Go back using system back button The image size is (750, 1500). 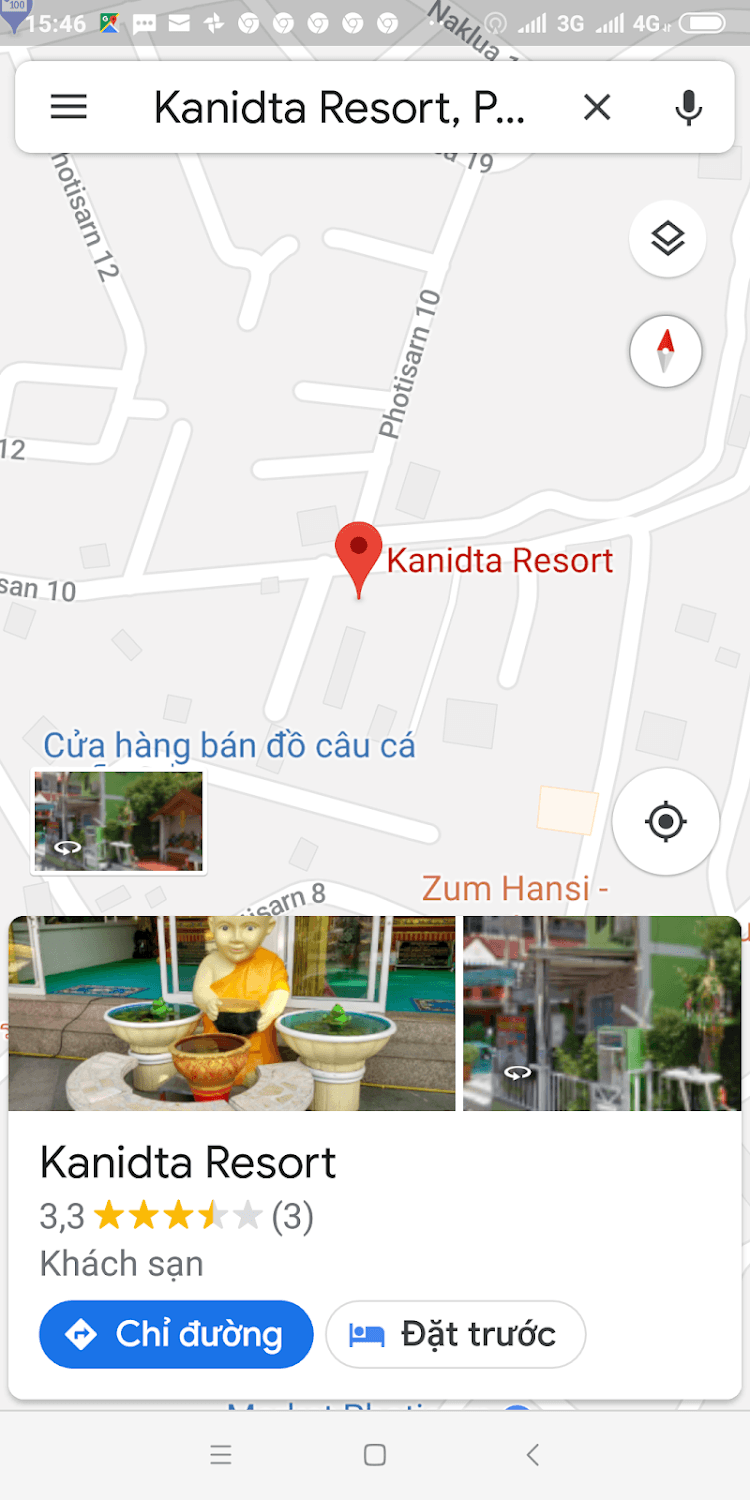pos(532,1455)
